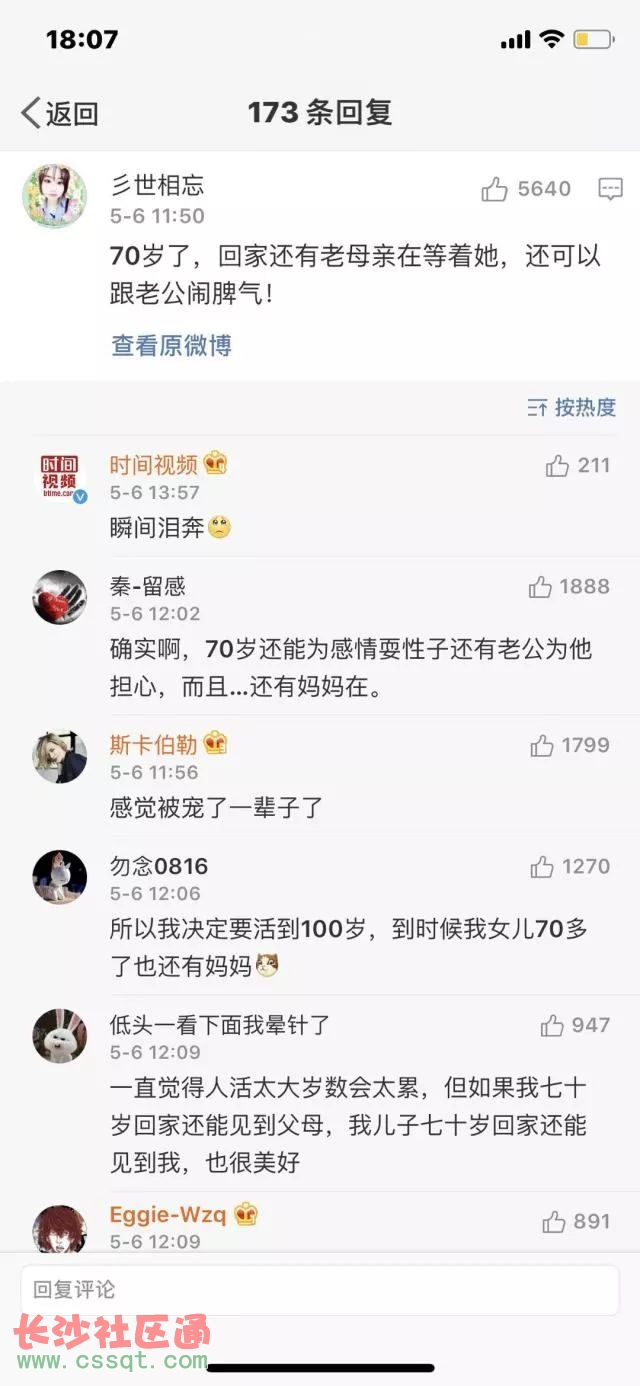Open 彡世相忘's profile avatar

click(x=54, y=197)
